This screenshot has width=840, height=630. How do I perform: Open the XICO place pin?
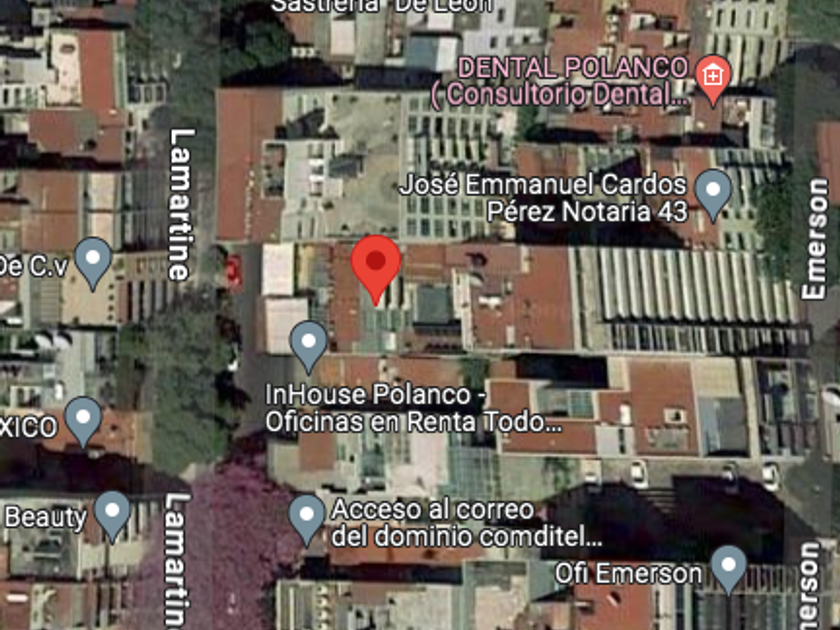[x=83, y=418]
